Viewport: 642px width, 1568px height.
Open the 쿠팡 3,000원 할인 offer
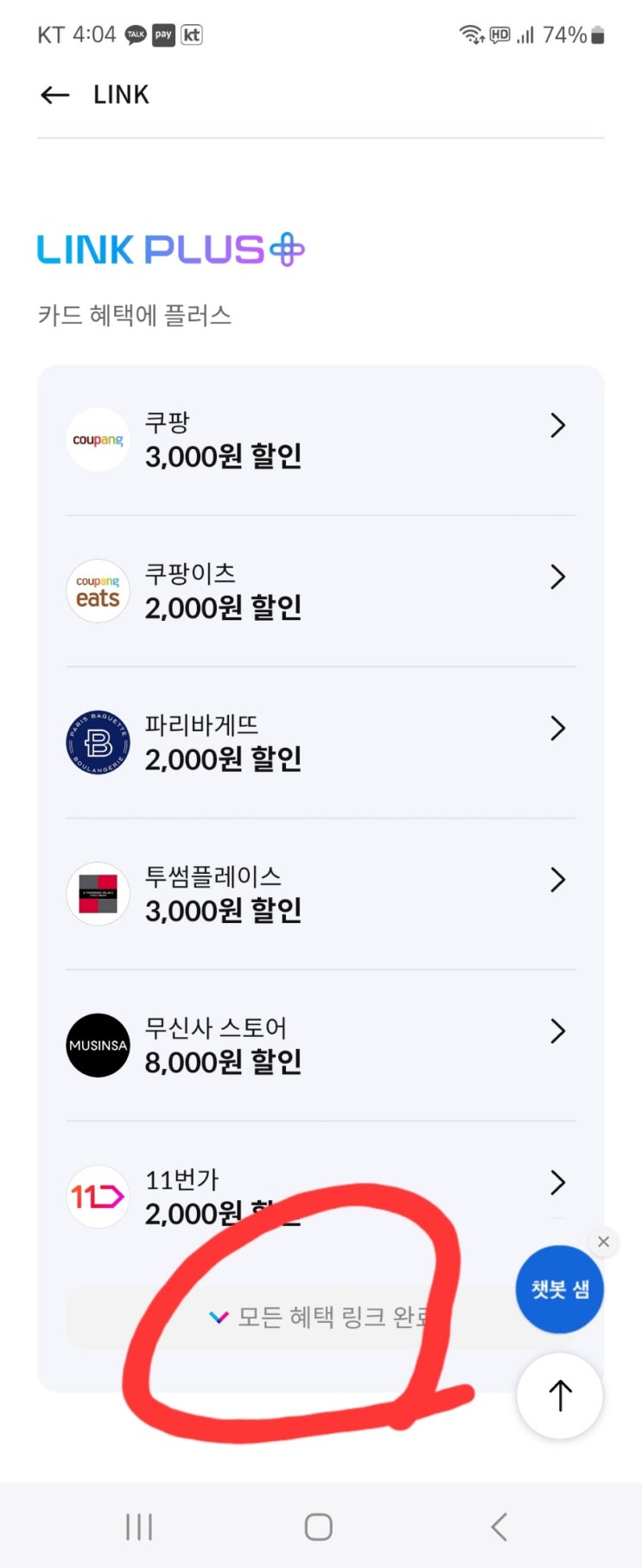[x=320, y=440]
